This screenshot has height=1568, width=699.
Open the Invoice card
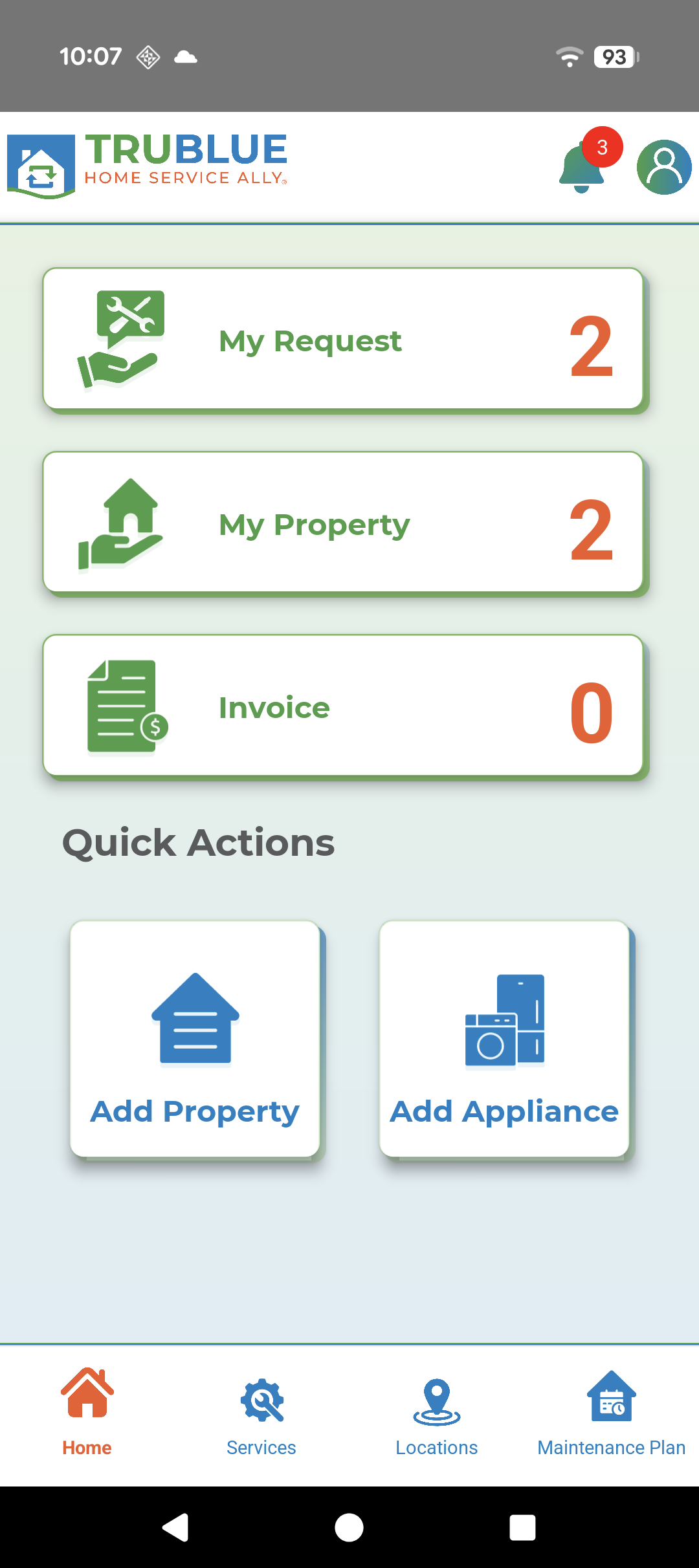point(343,706)
